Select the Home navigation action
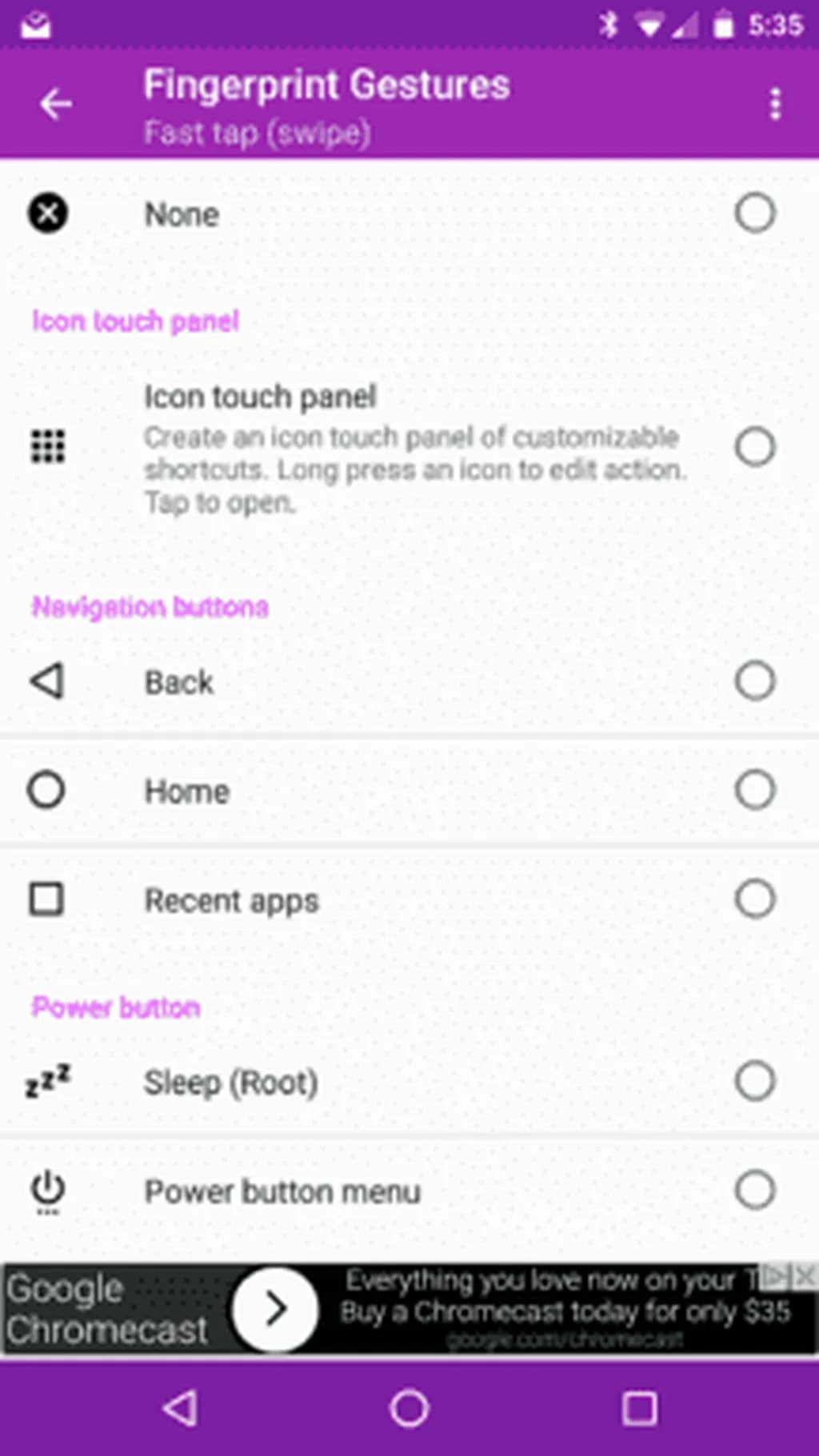819x1456 pixels. (x=754, y=790)
